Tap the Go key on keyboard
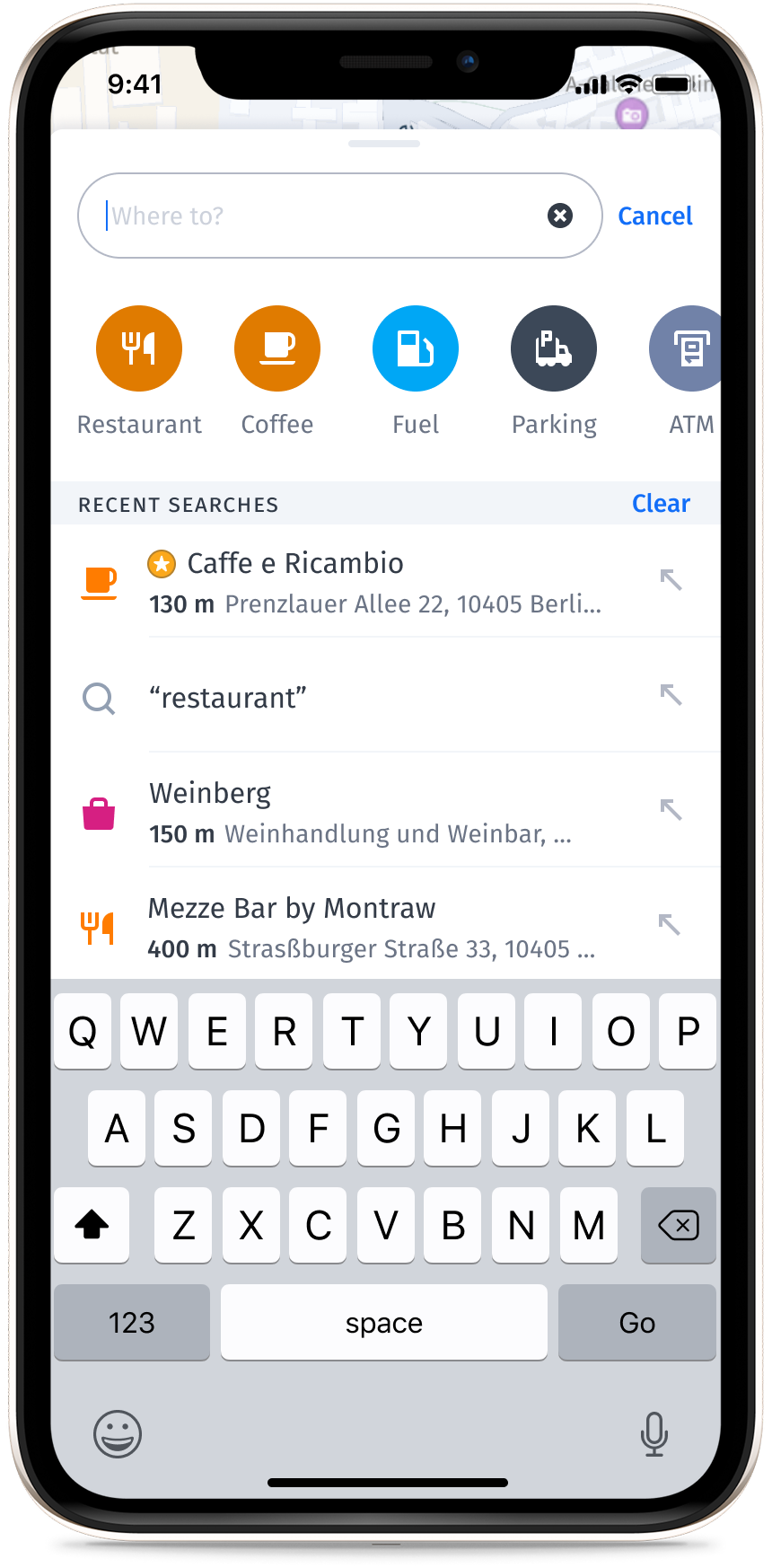 [636, 1322]
